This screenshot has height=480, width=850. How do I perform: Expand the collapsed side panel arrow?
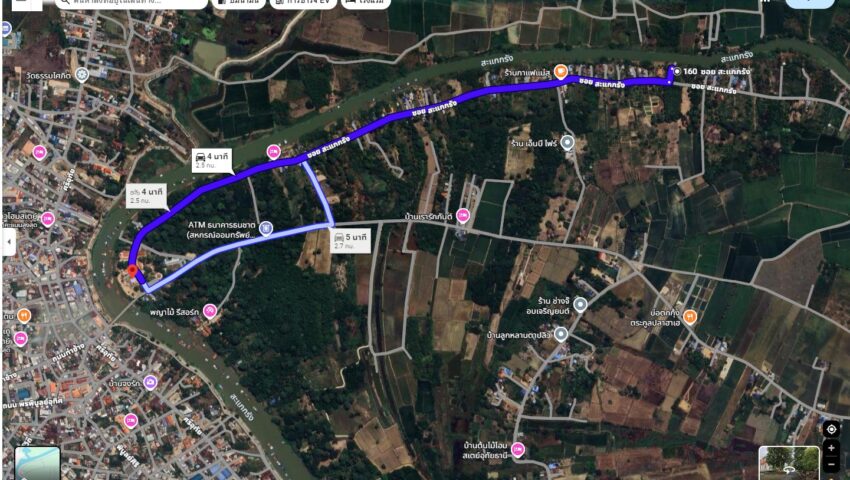[x=7, y=243]
